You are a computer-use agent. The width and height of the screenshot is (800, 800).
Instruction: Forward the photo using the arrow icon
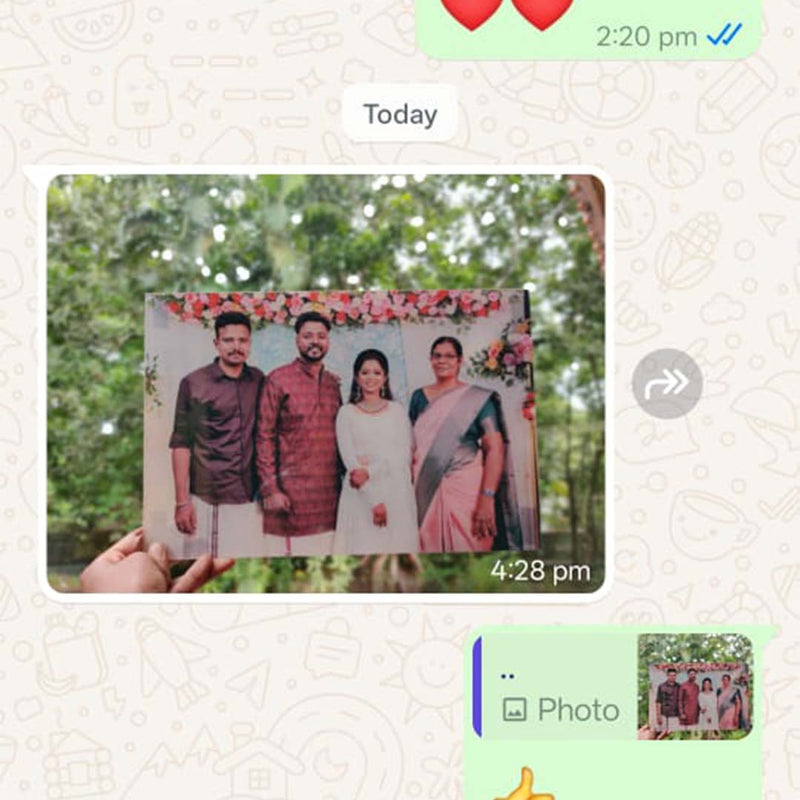click(x=667, y=383)
